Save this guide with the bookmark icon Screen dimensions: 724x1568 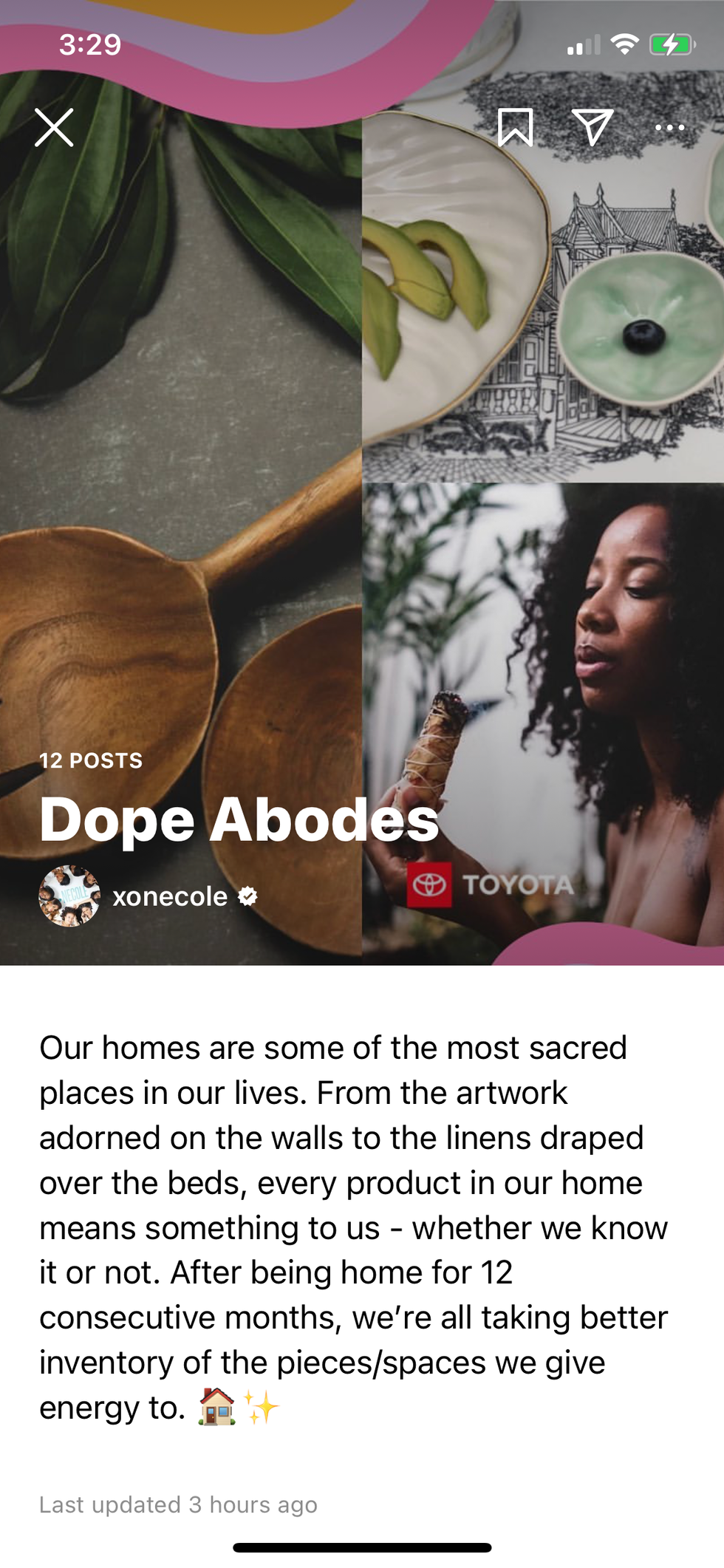tap(515, 128)
